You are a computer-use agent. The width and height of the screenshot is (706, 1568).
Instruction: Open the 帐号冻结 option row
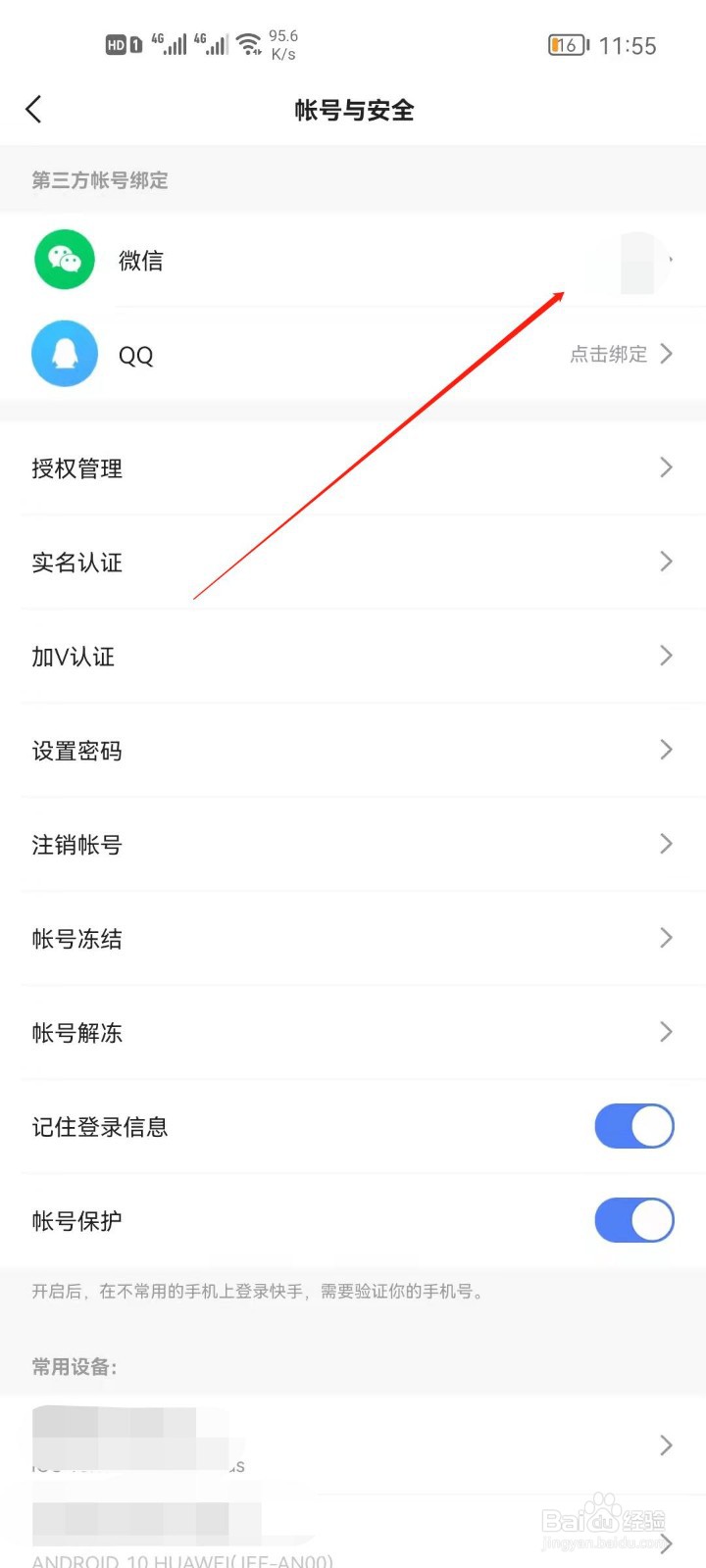pyautogui.click(x=353, y=938)
